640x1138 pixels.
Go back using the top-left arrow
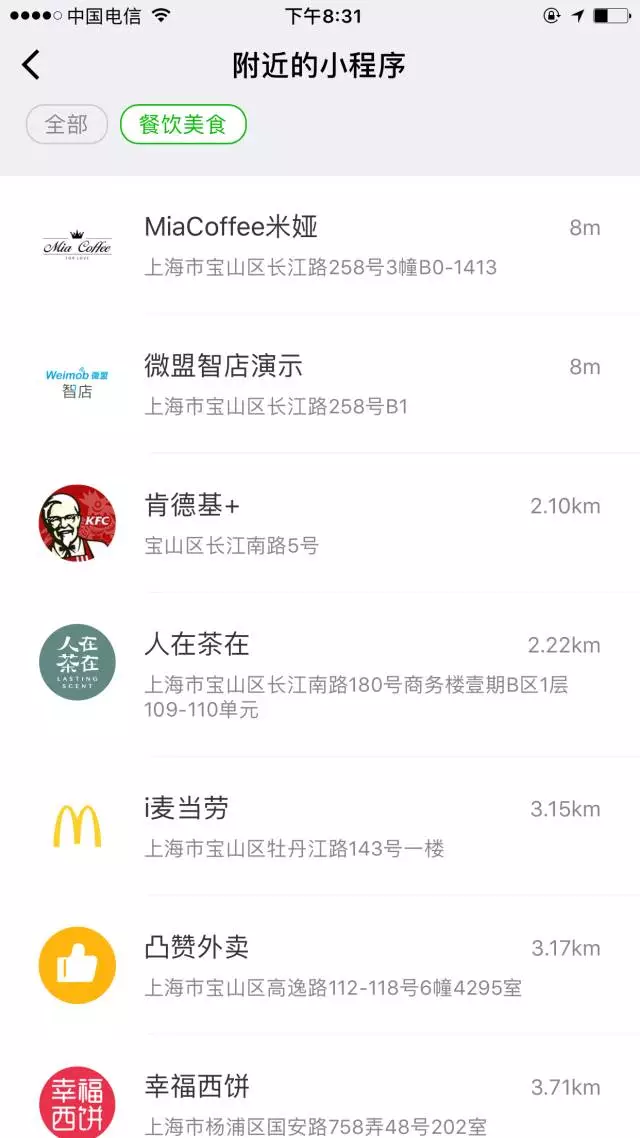tap(30, 65)
